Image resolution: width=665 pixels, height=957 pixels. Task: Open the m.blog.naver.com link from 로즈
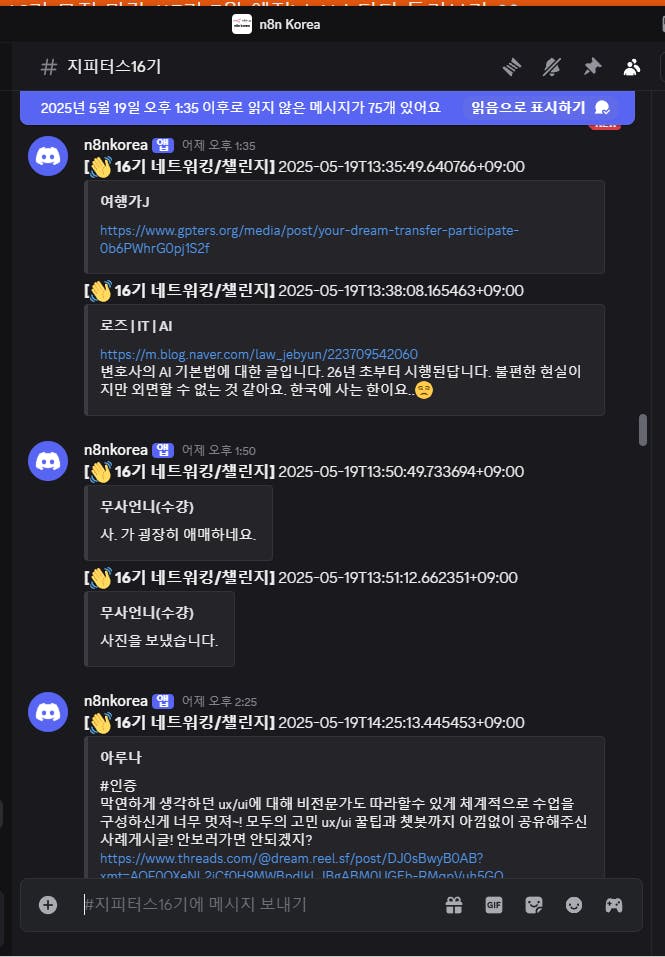258,354
